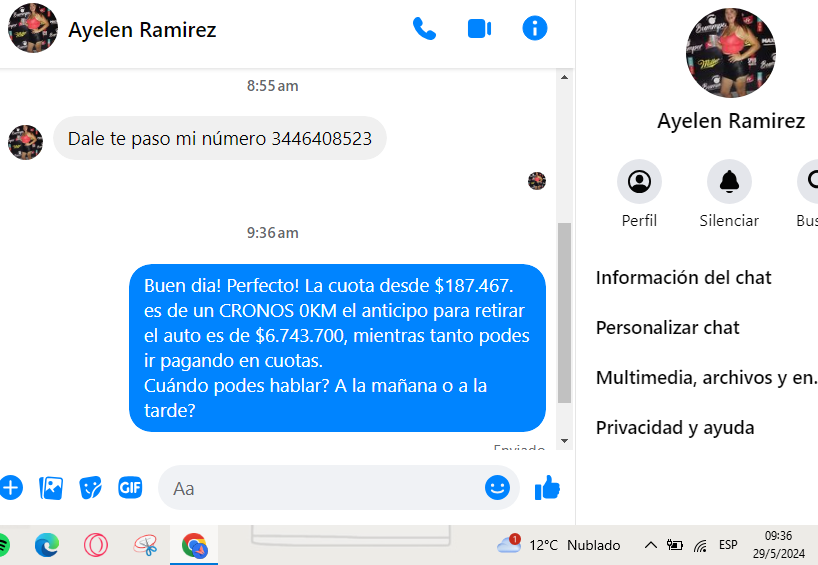The height and width of the screenshot is (565, 818).
Task: Open the emoji picker
Action: 497,488
